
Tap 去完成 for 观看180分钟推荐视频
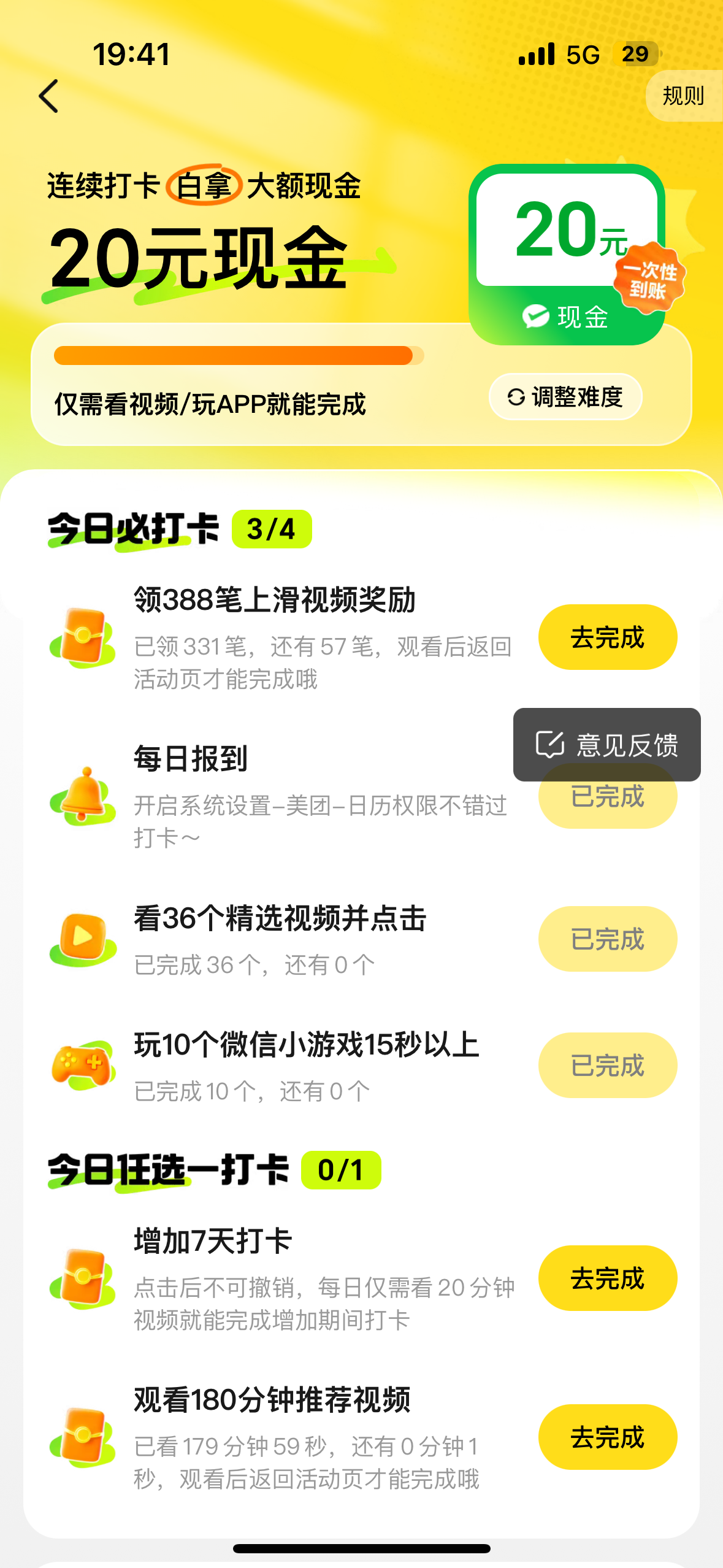coord(607,1437)
